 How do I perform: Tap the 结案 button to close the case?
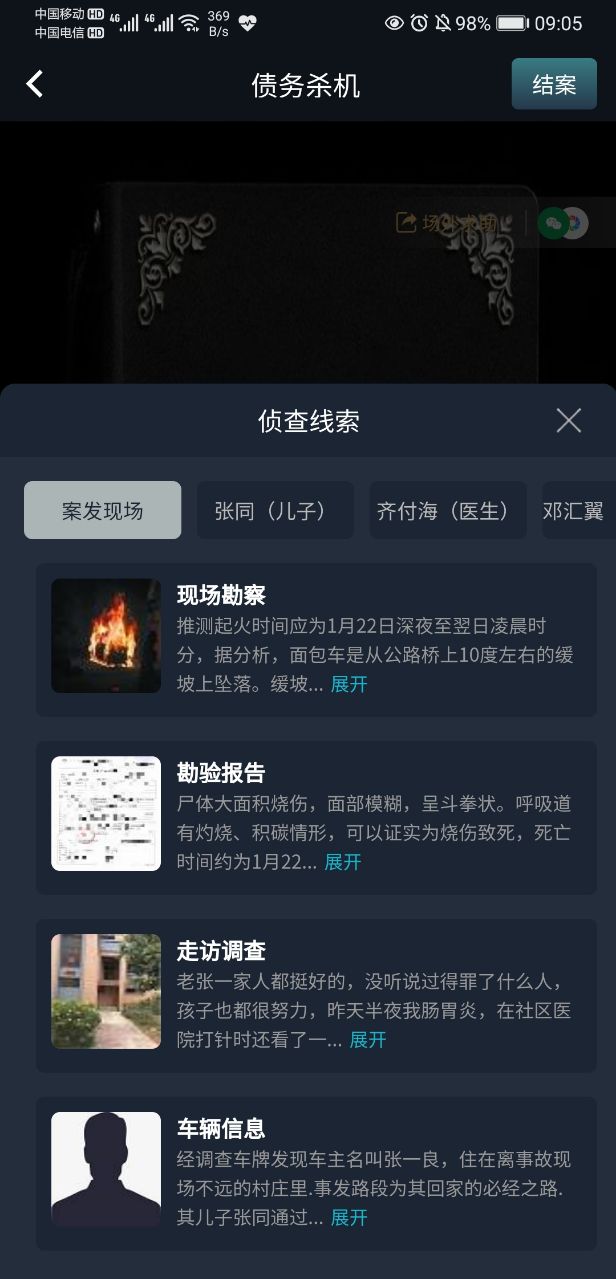coord(554,84)
